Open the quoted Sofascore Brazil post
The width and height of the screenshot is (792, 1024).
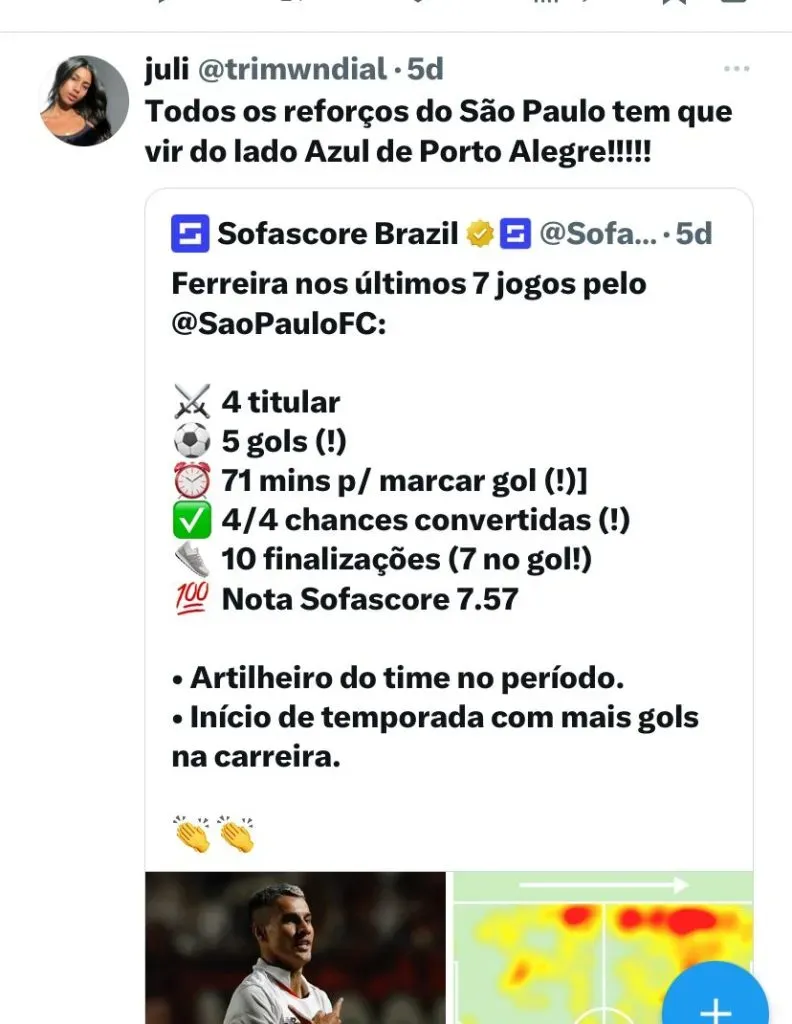pyautogui.click(x=448, y=520)
